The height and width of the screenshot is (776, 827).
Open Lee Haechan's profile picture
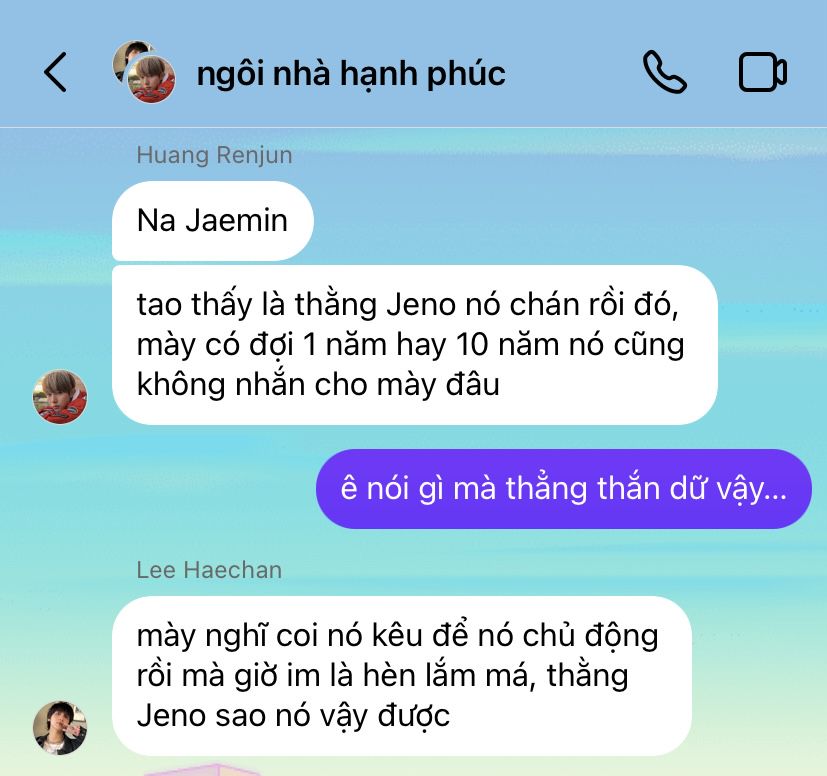point(60,727)
